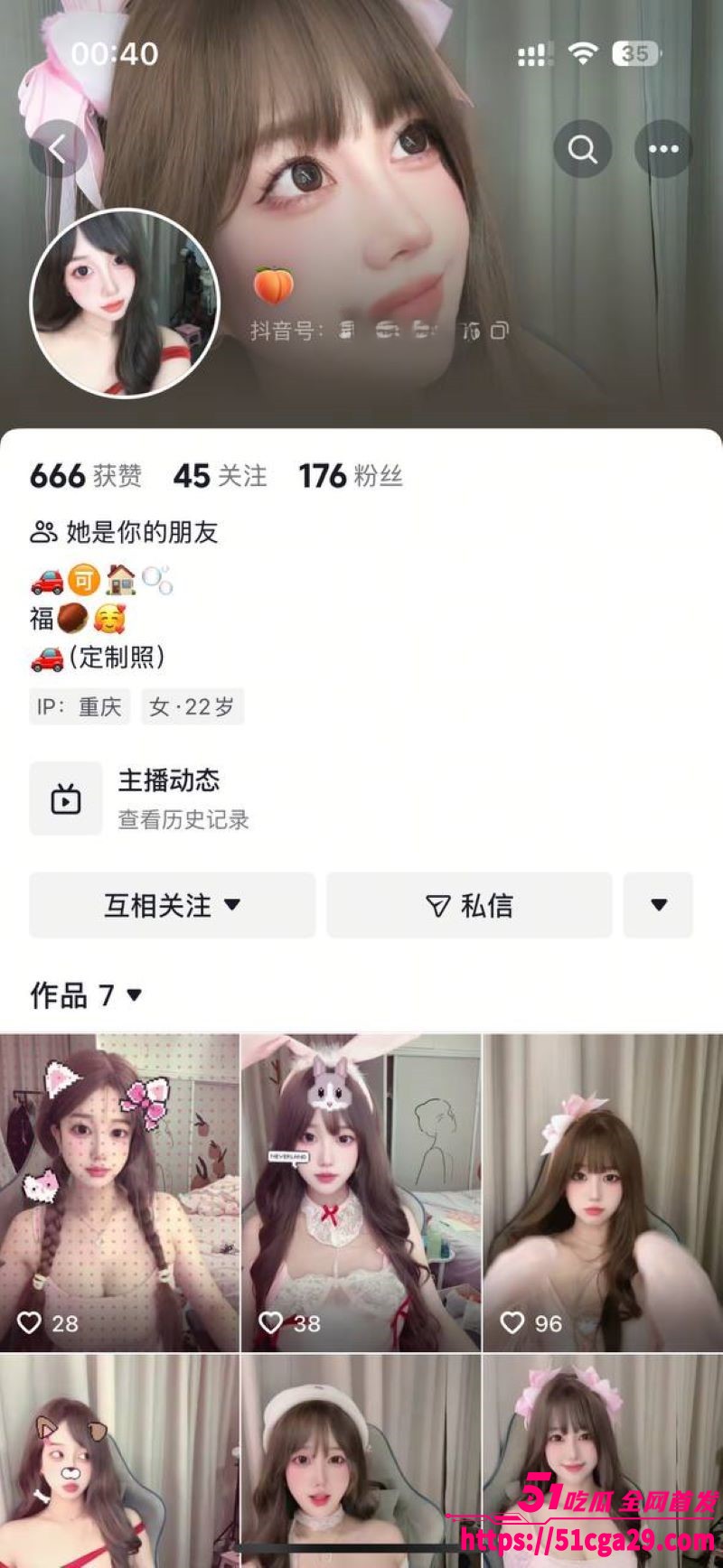Go back using the arrow icon

57,149
